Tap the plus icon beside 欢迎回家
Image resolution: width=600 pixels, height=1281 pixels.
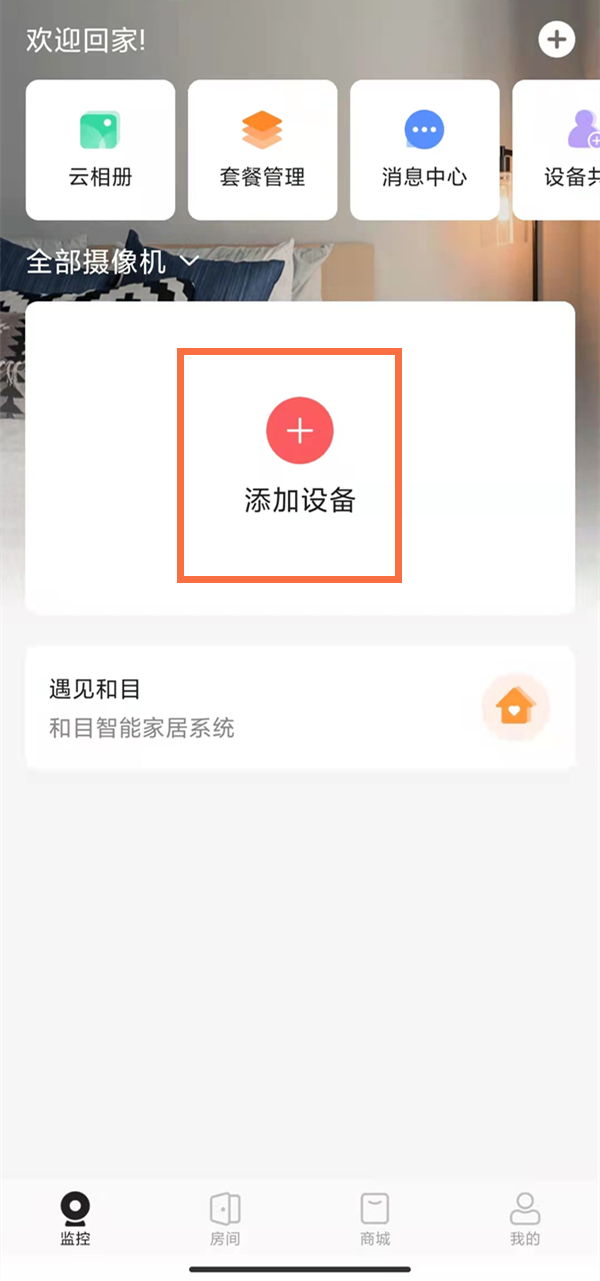[x=557, y=40]
